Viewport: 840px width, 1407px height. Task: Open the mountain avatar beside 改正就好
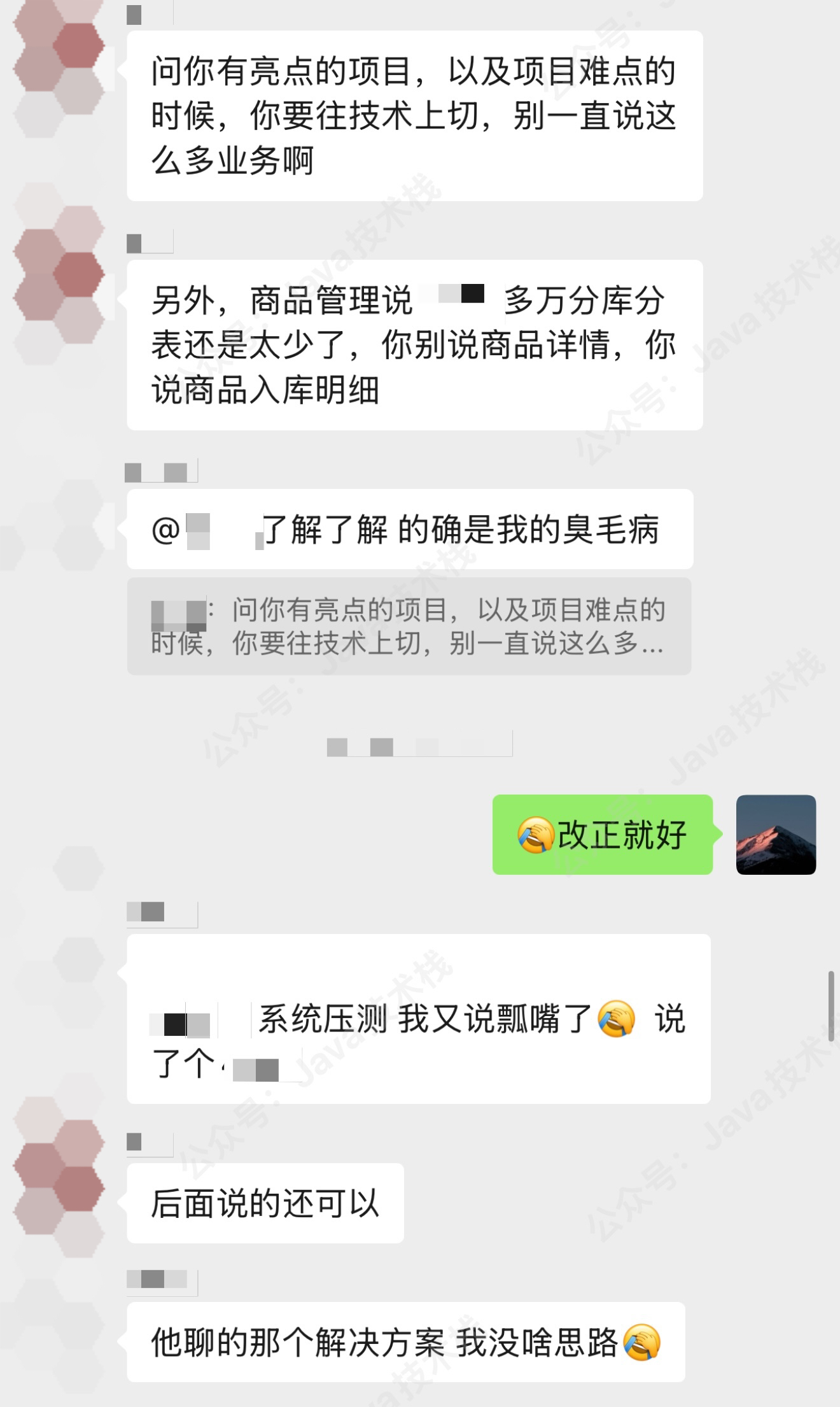tap(776, 834)
